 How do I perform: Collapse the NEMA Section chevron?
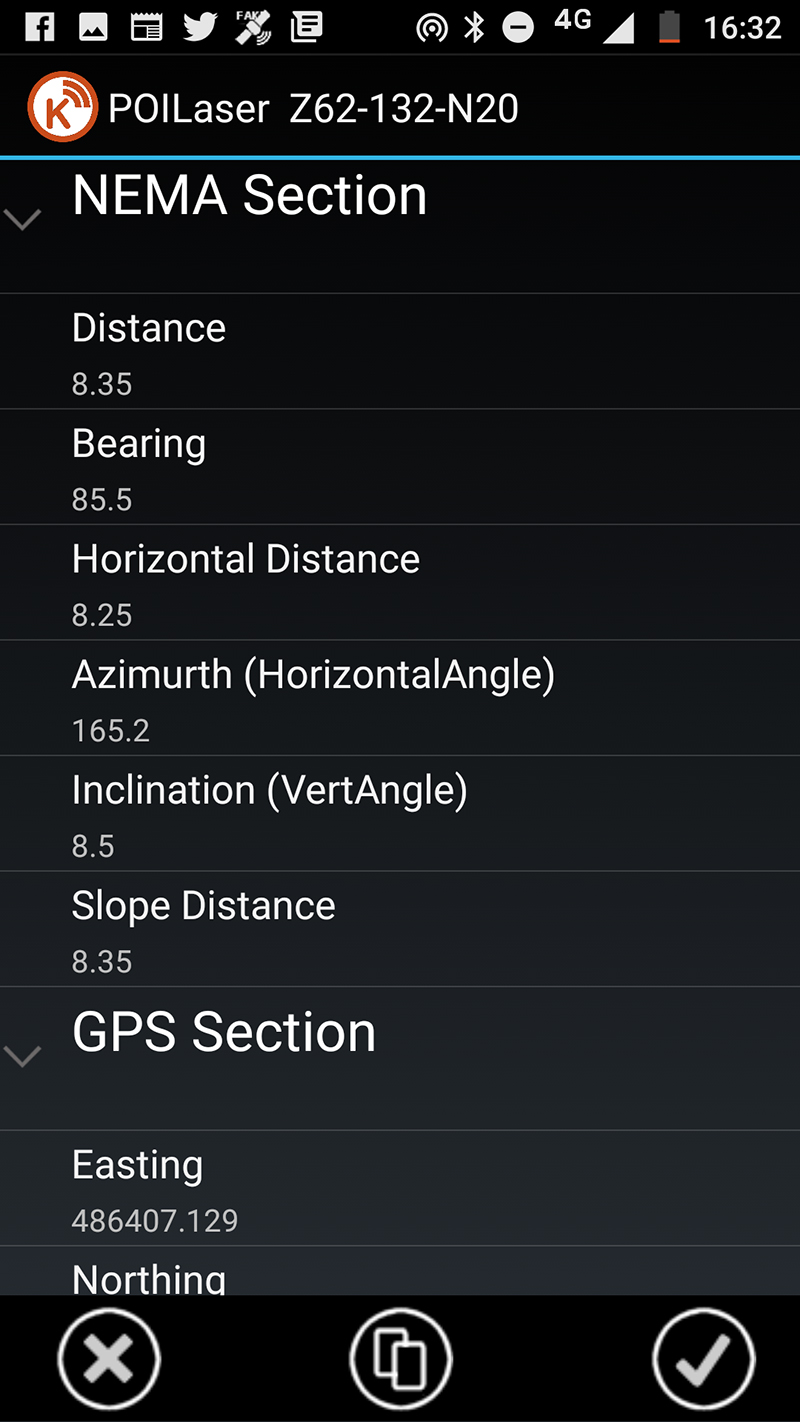tap(23, 218)
